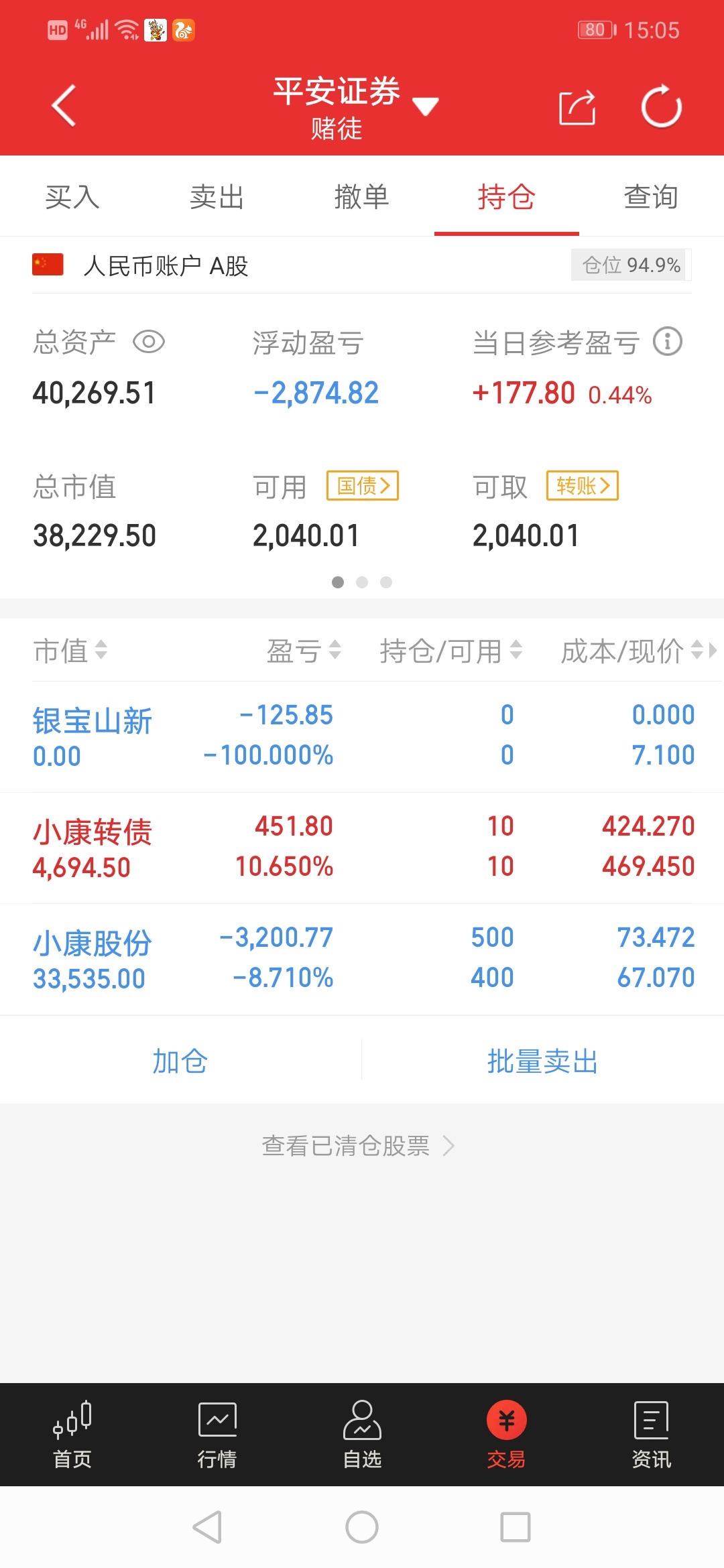This screenshot has height=1568, width=724.
Task: Open the 转账 transfer link
Action: pos(583,485)
